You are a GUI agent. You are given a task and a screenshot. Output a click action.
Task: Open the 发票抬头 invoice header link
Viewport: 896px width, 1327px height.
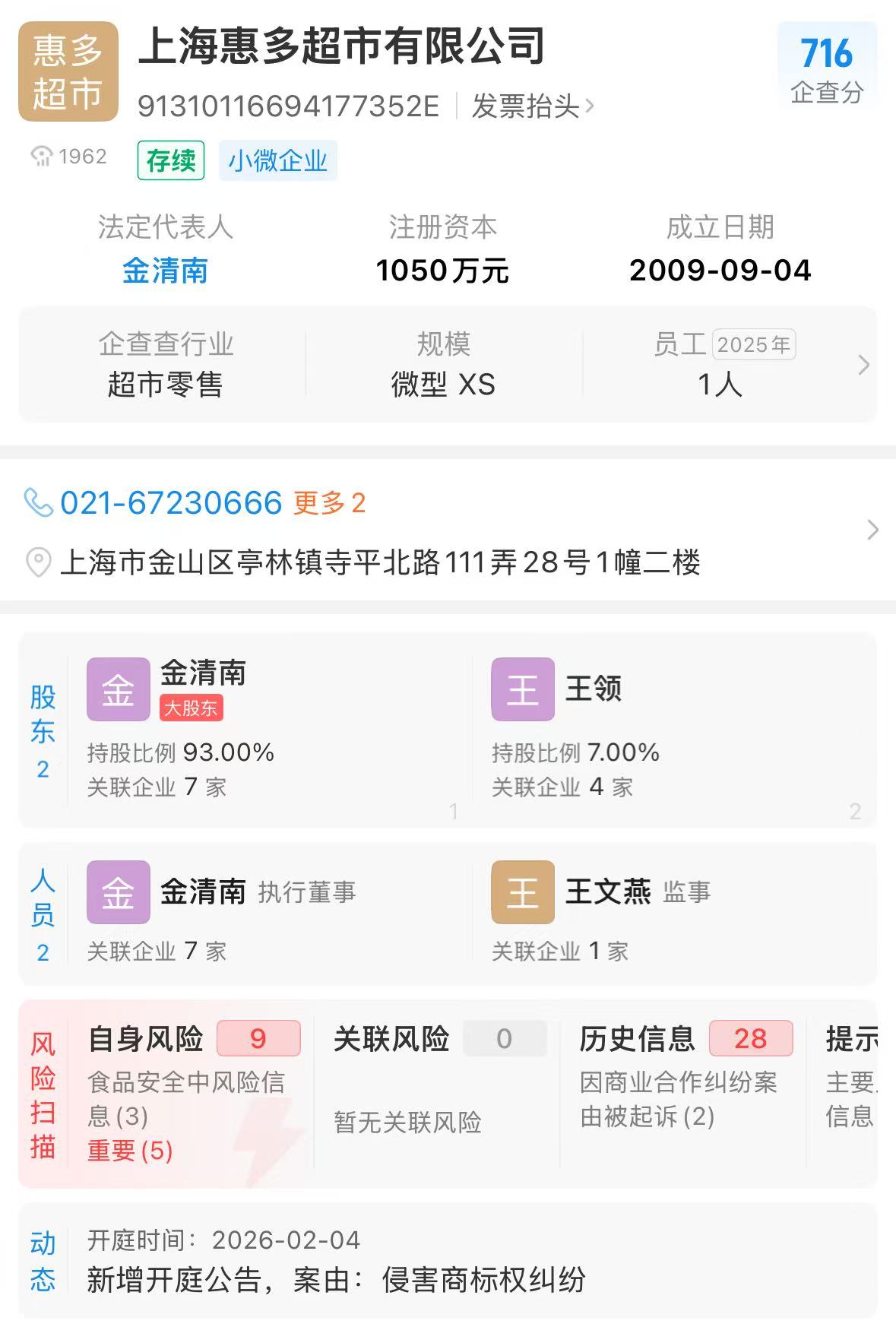pyautogui.click(x=532, y=106)
